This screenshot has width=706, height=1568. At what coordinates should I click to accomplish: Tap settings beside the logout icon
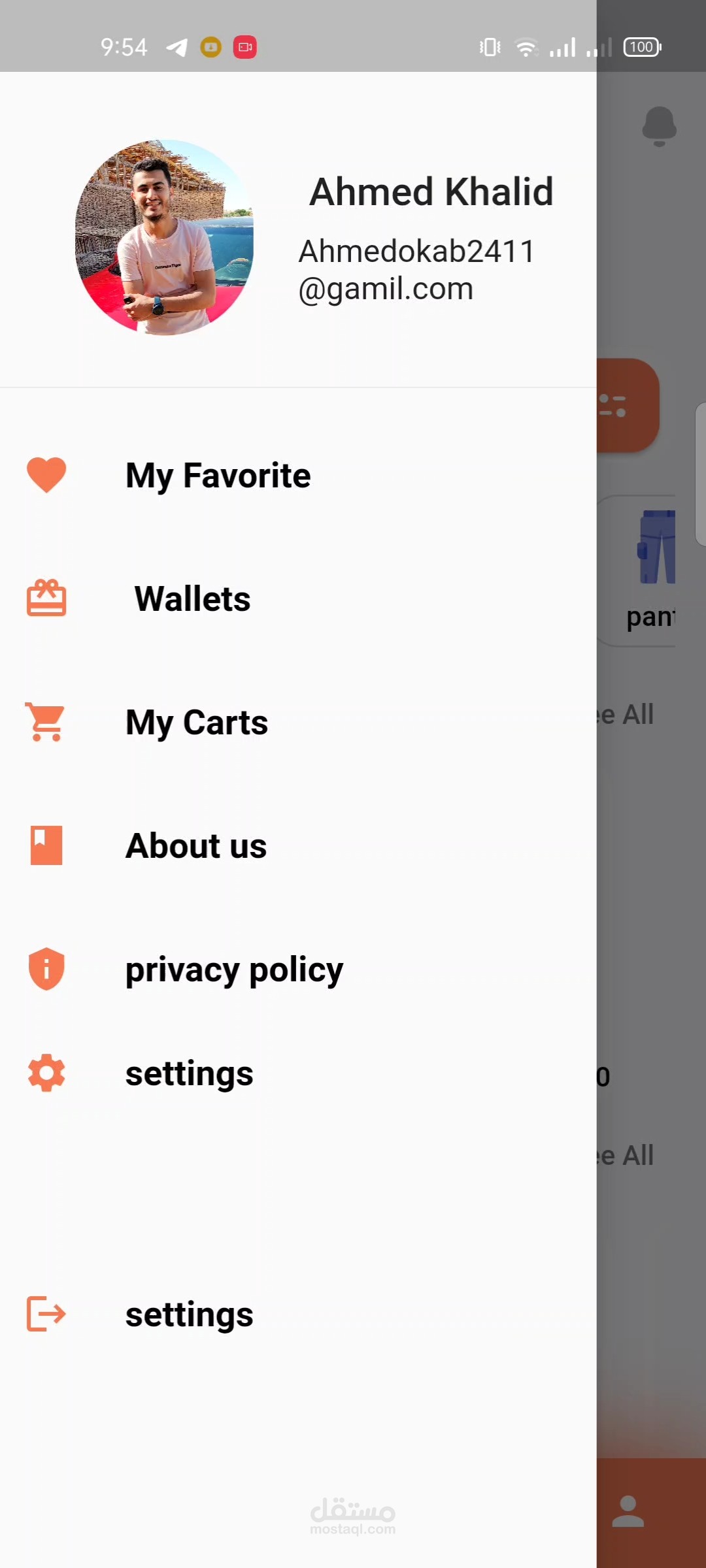point(189,1314)
